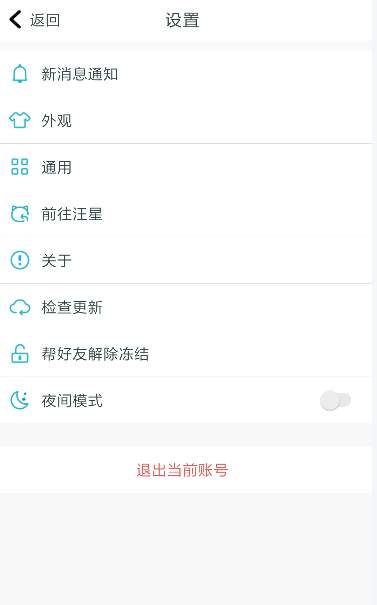Image resolution: width=377 pixels, height=605 pixels.
Task: Select the 前往汪星 row
Action: tap(186, 214)
